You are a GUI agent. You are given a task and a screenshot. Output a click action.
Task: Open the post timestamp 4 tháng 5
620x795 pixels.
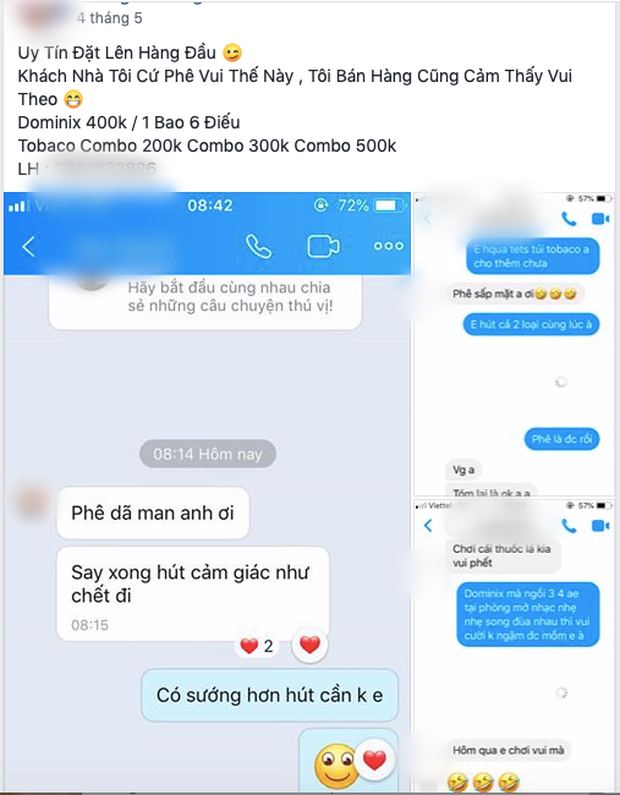(x=109, y=19)
